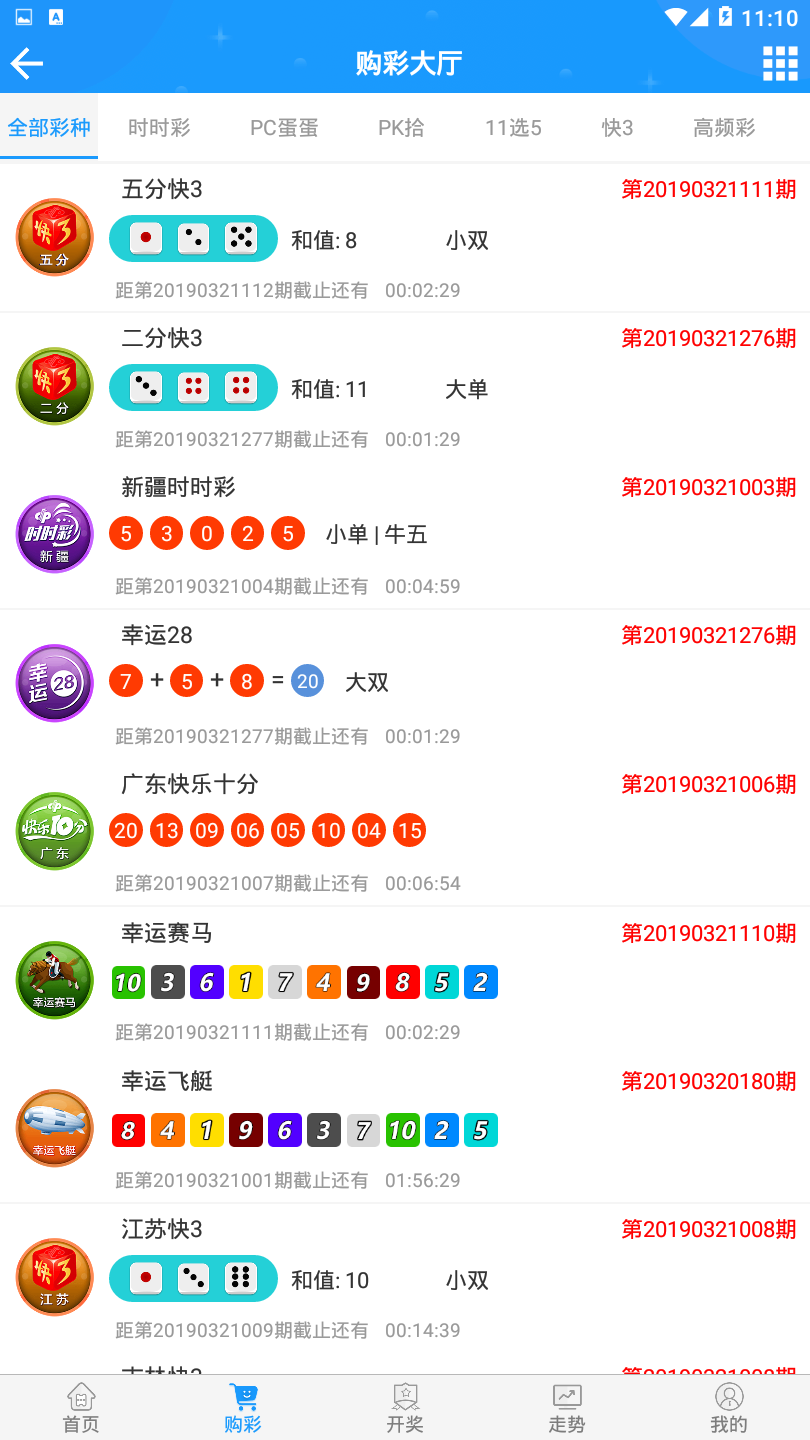Go to the 首页 home tab

coord(81,1408)
